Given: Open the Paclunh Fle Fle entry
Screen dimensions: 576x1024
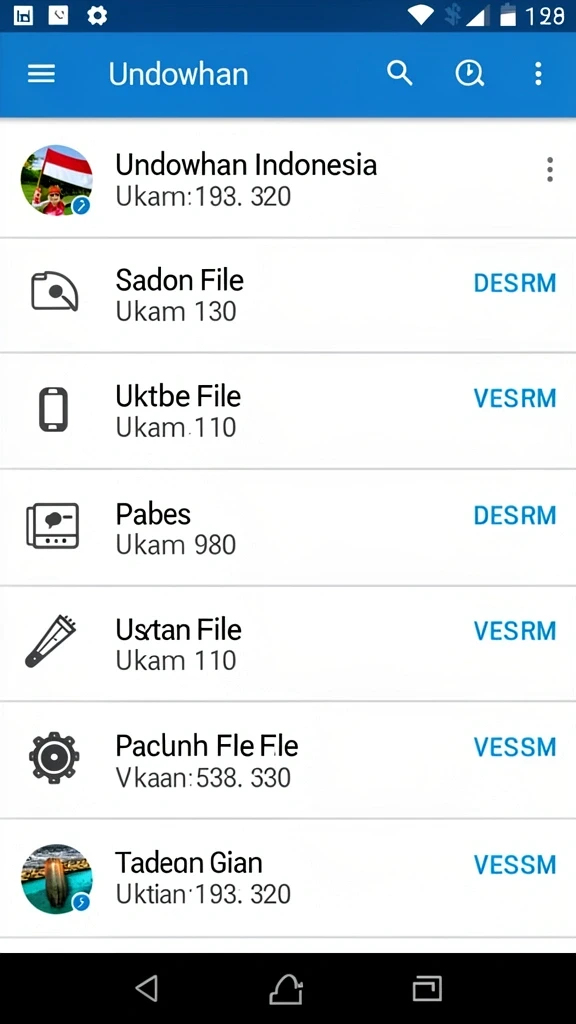Looking at the screenshot, I should click(x=288, y=760).
